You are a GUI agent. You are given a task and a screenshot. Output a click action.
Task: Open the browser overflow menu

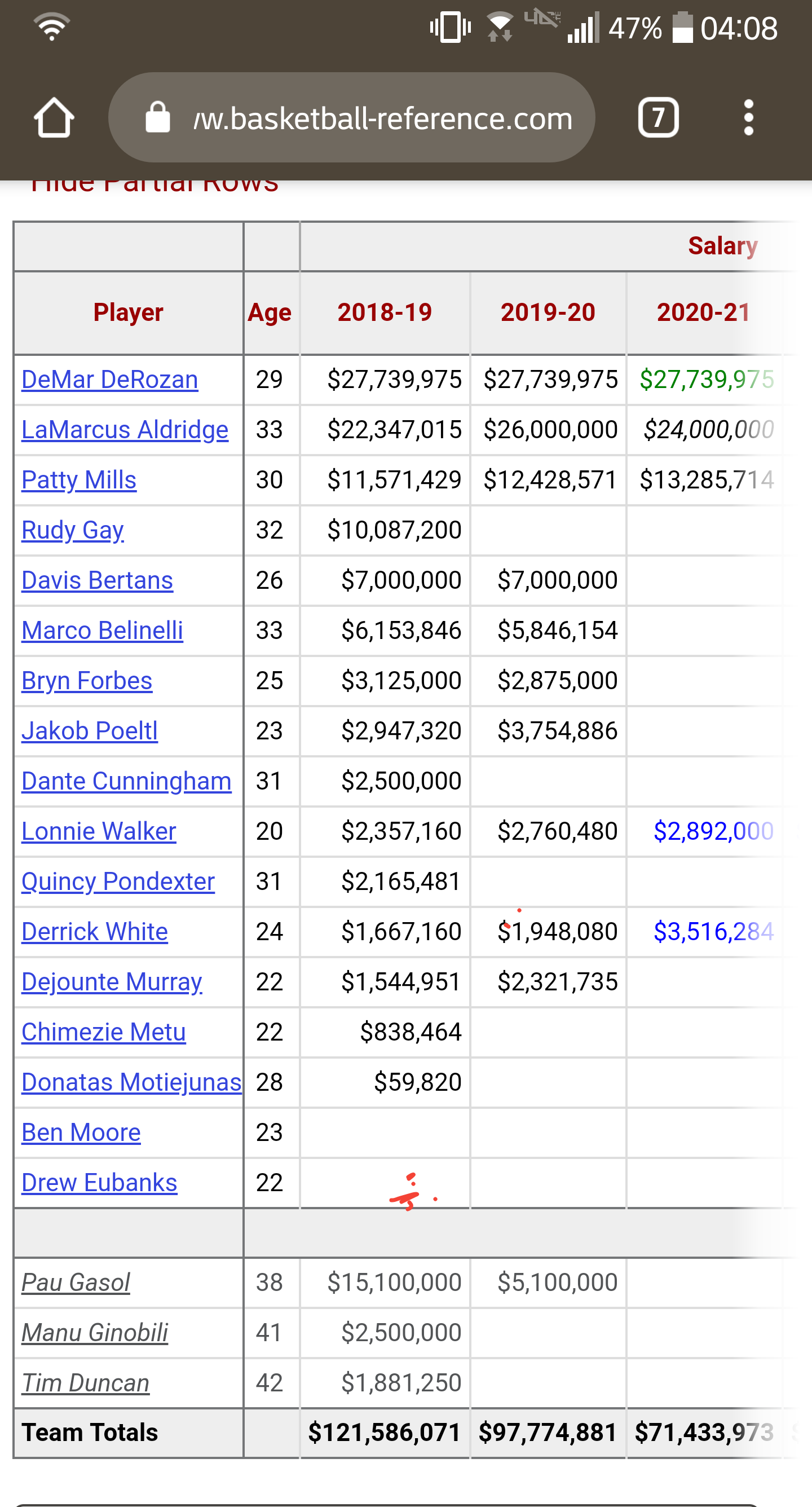(x=748, y=117)
